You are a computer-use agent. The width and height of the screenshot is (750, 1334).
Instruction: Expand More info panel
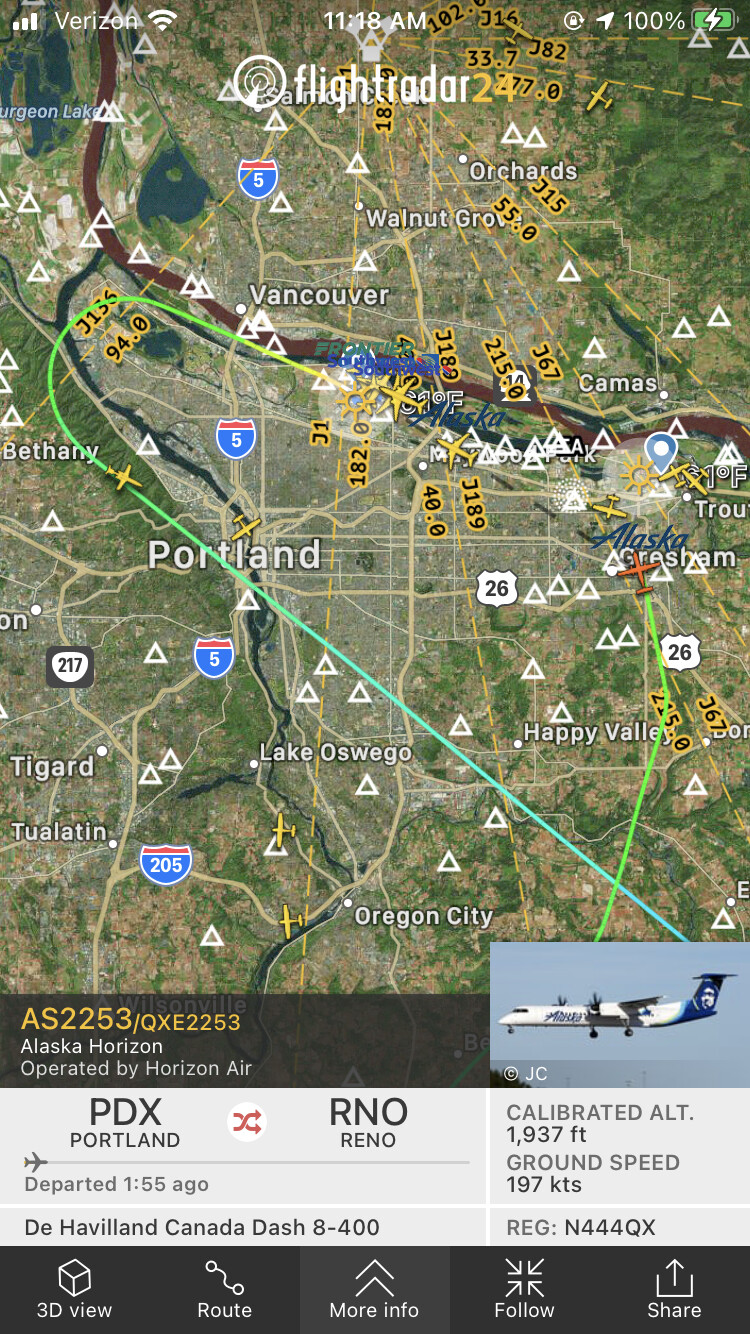tap(374, 1289)
